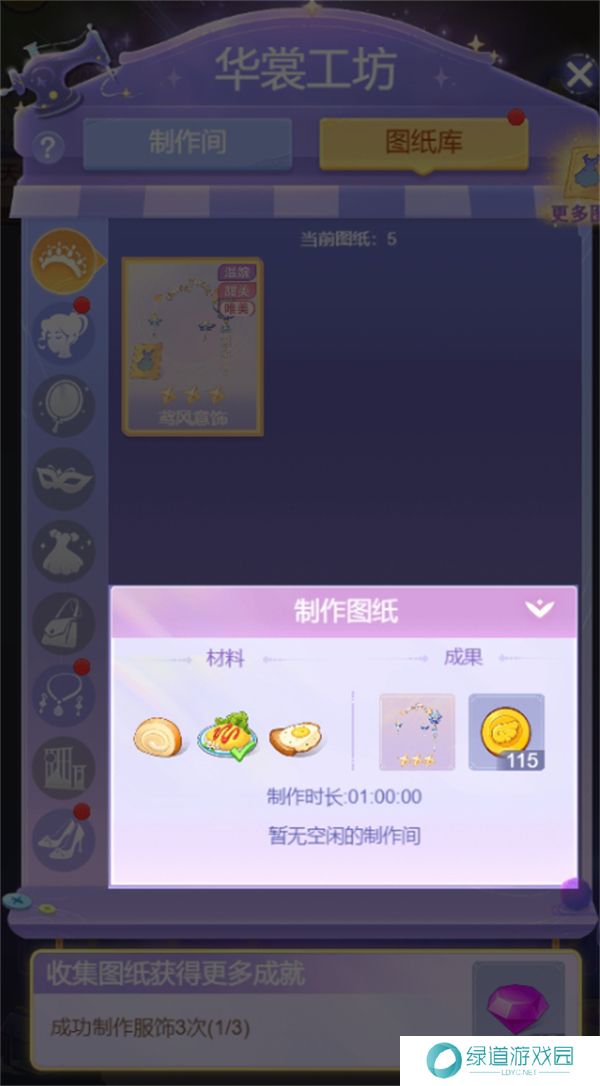This screenshot has height=1086, width=600.
Task: Switch to the 图纸库 tab
Action: coord(423,143)
